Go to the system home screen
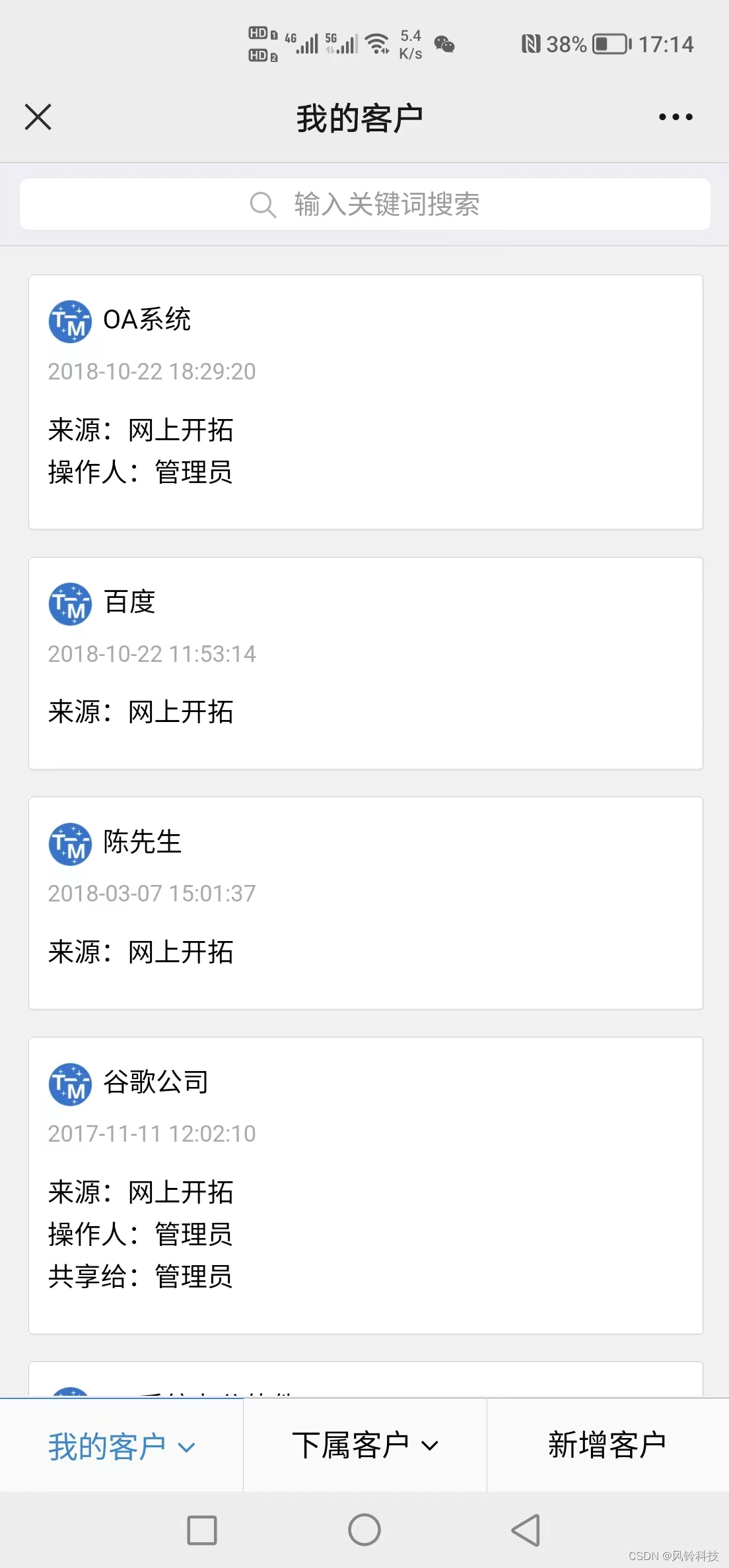 364,1530
